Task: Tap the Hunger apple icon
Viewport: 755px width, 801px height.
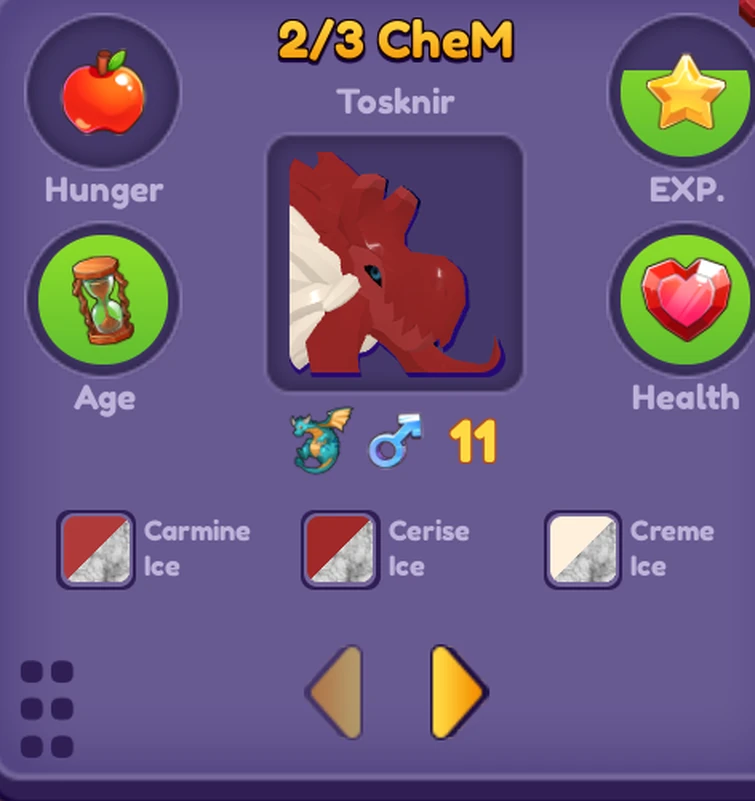Action: click(x=103, y=92)
